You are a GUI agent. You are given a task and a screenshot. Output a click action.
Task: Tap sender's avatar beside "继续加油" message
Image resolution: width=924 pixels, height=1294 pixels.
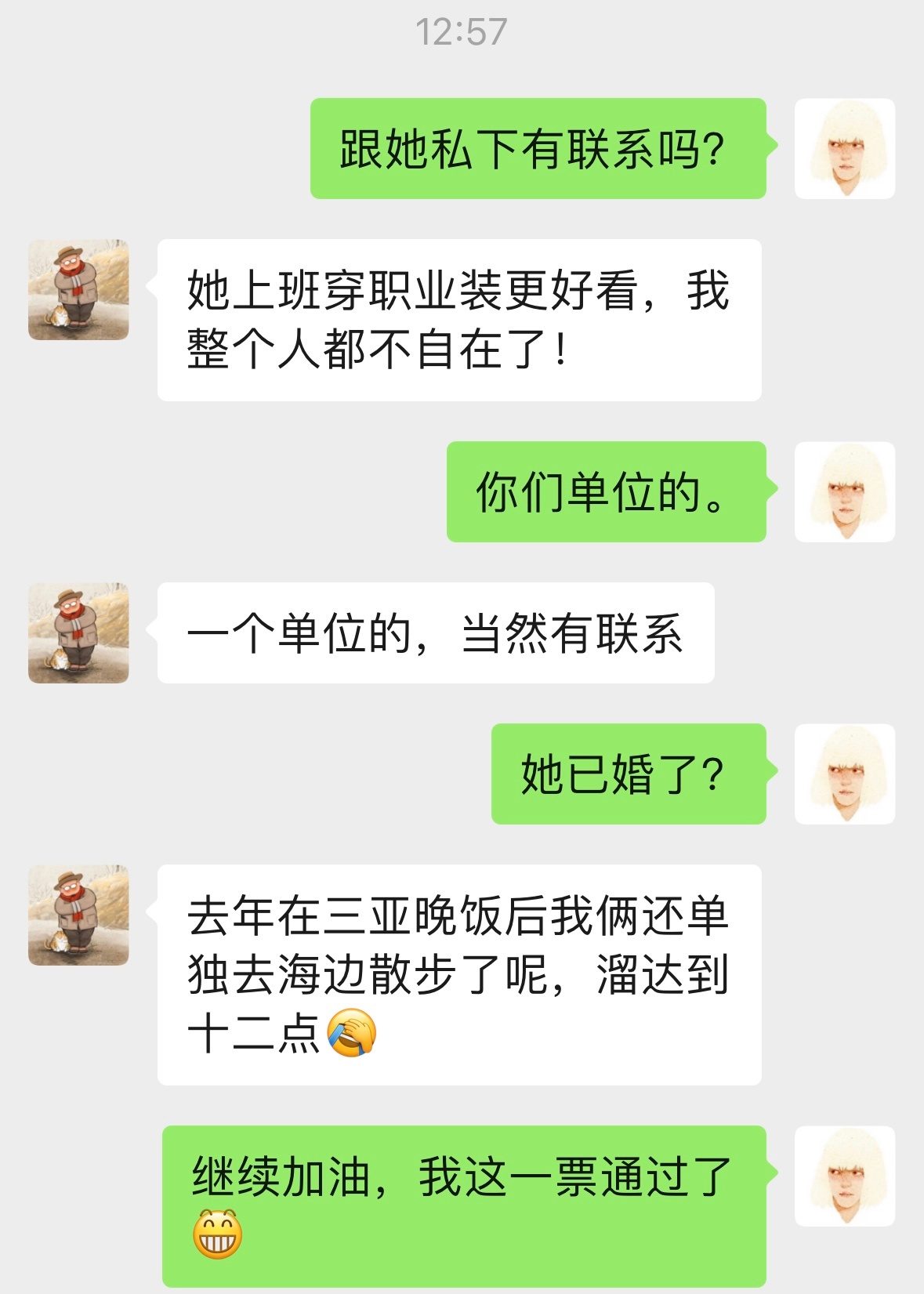click(844, 1176)
